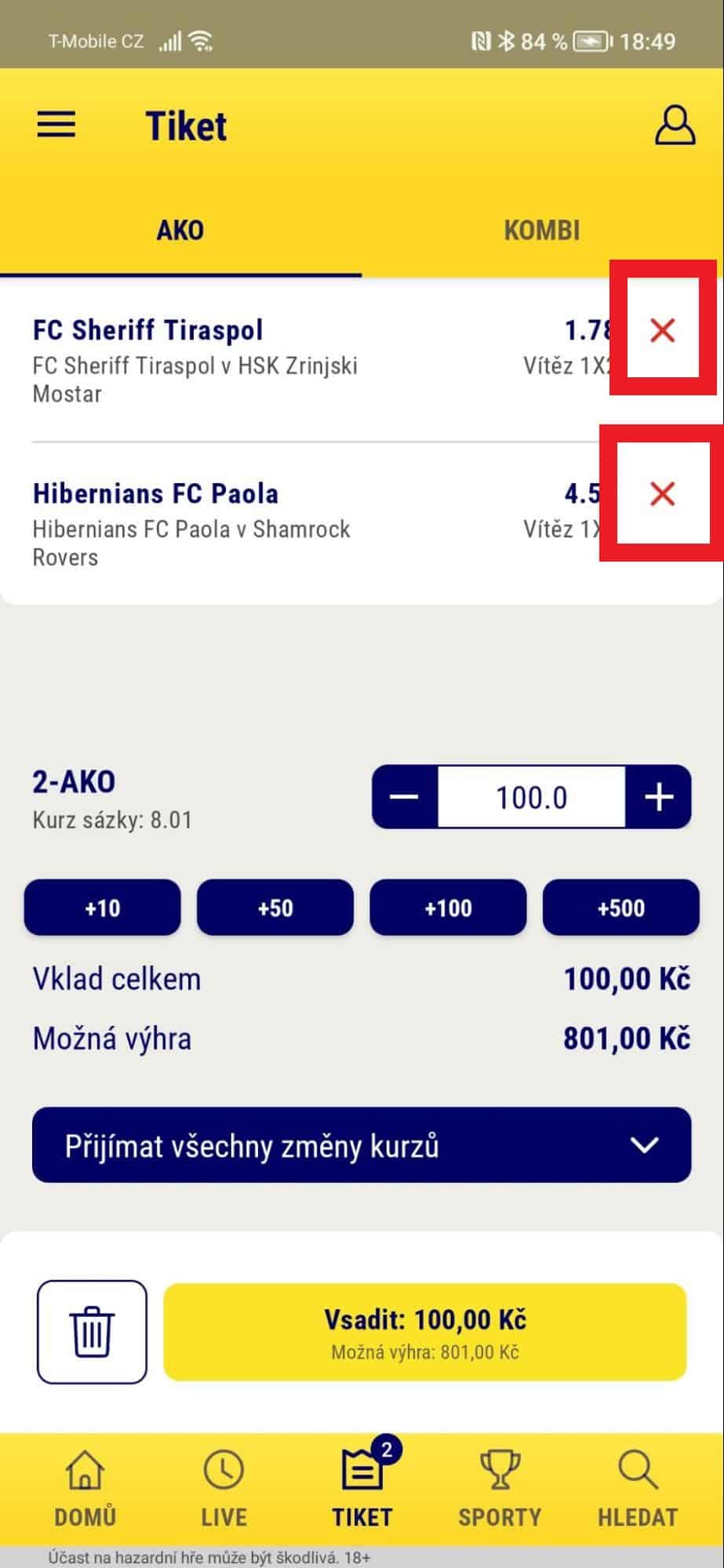Go to DOMŮ home tab
724x1568 pixels.
85,1489
